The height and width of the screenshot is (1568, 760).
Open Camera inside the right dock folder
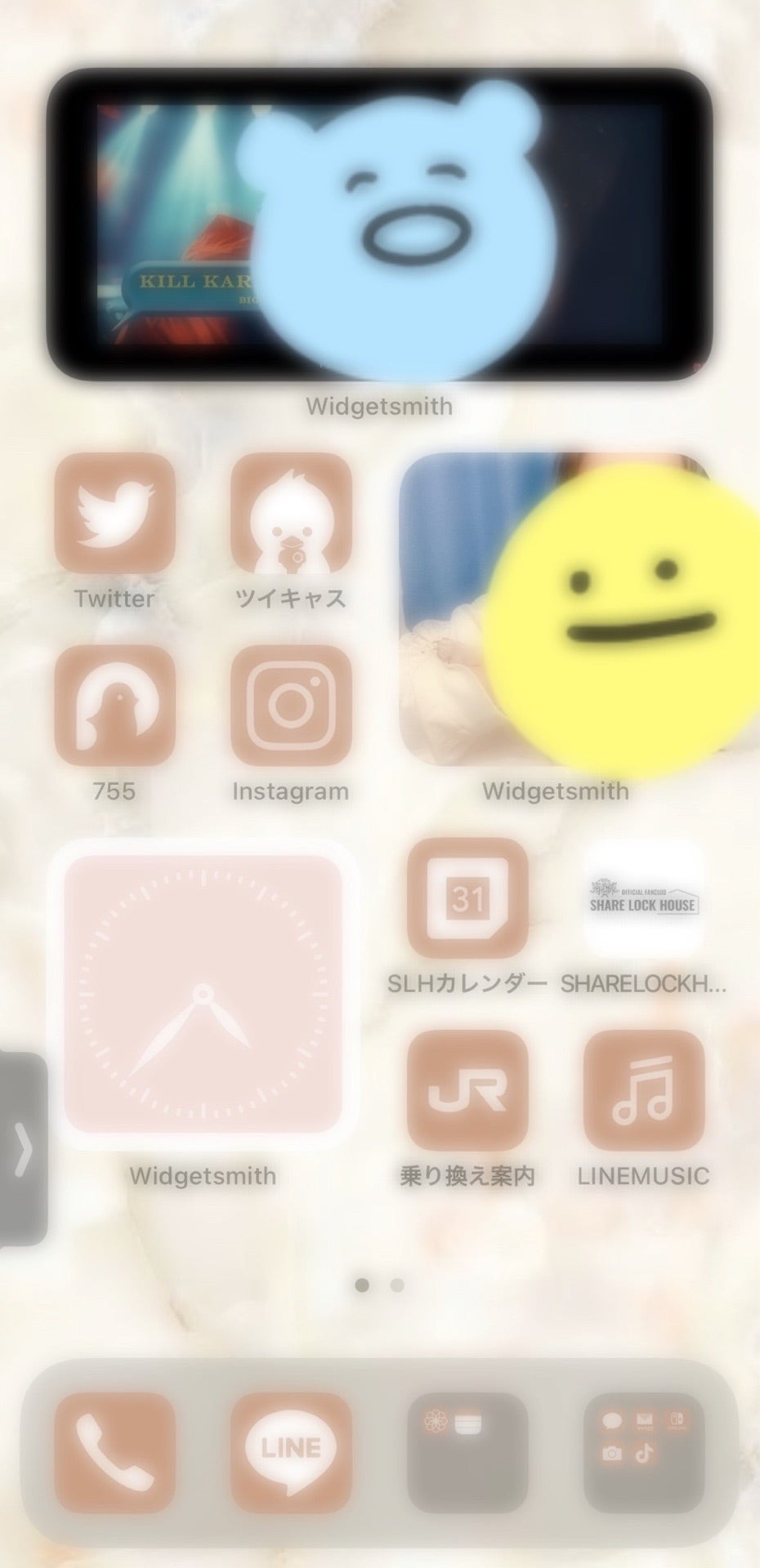613,1452
